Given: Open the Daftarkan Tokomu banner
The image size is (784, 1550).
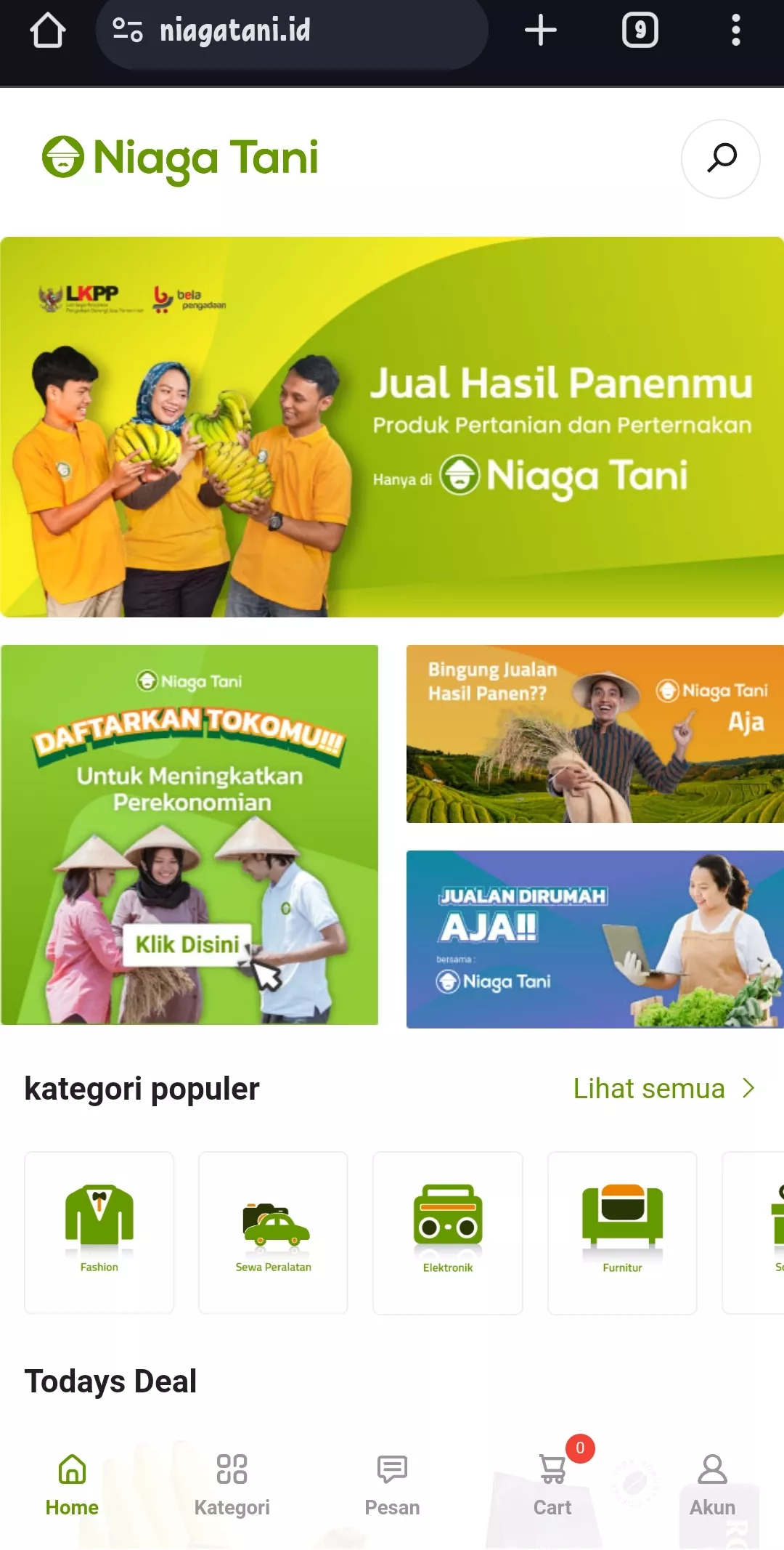Looking at the screenshot, I should (x=189, y=835).
